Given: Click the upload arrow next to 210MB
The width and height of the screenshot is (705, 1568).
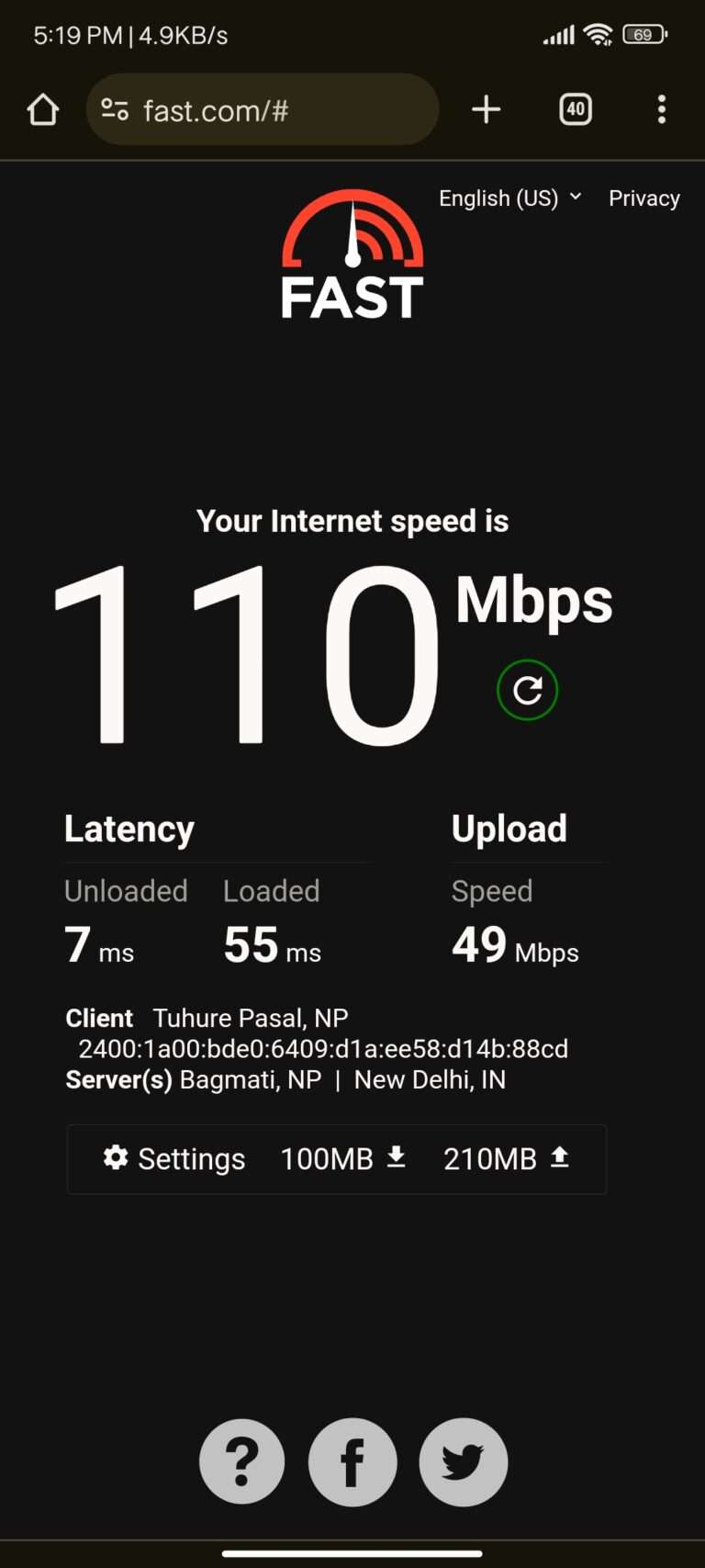Looking at the screenshot, I should pos(561,1158).
